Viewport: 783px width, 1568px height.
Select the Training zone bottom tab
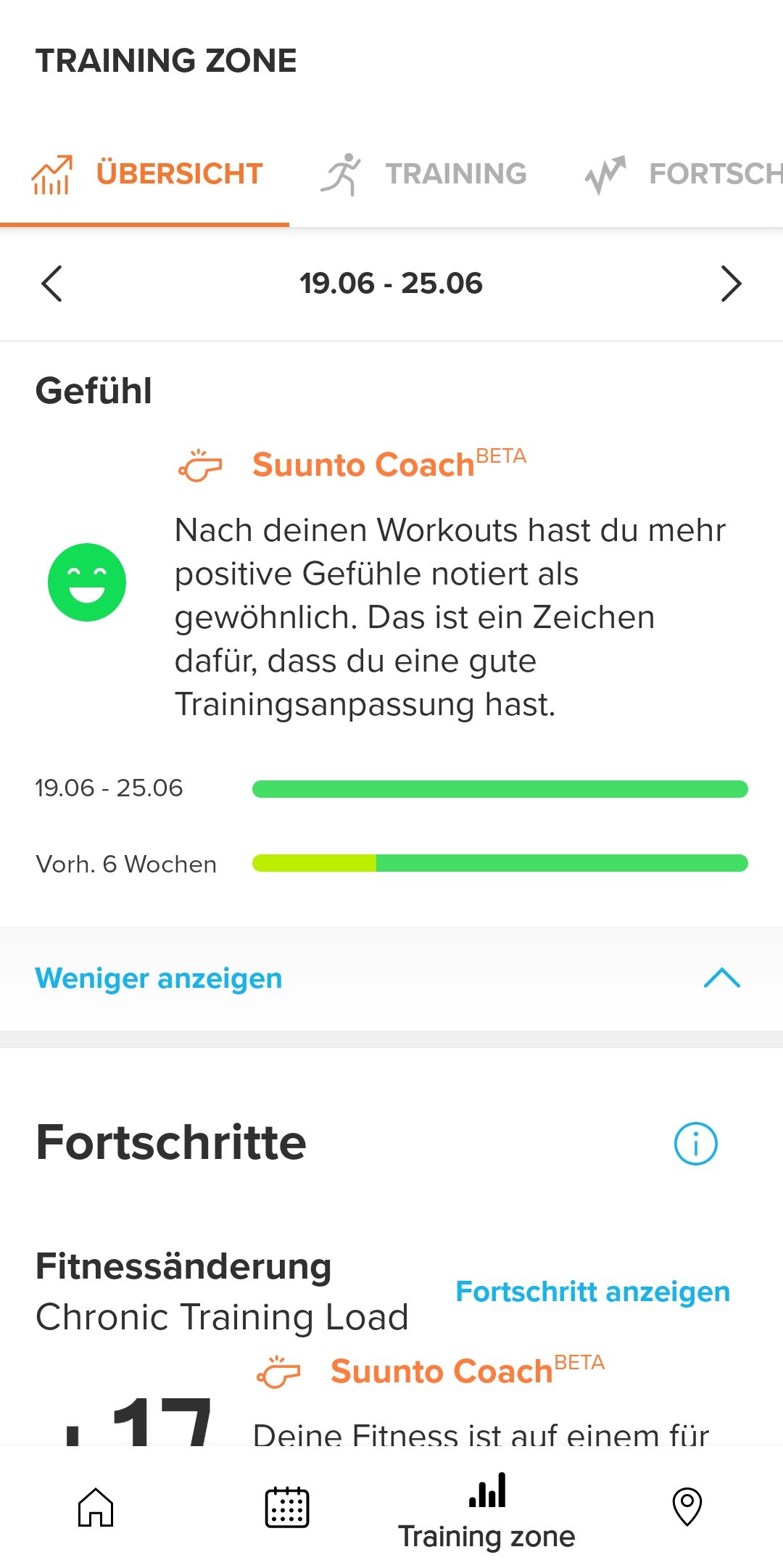pos(486,1511)
